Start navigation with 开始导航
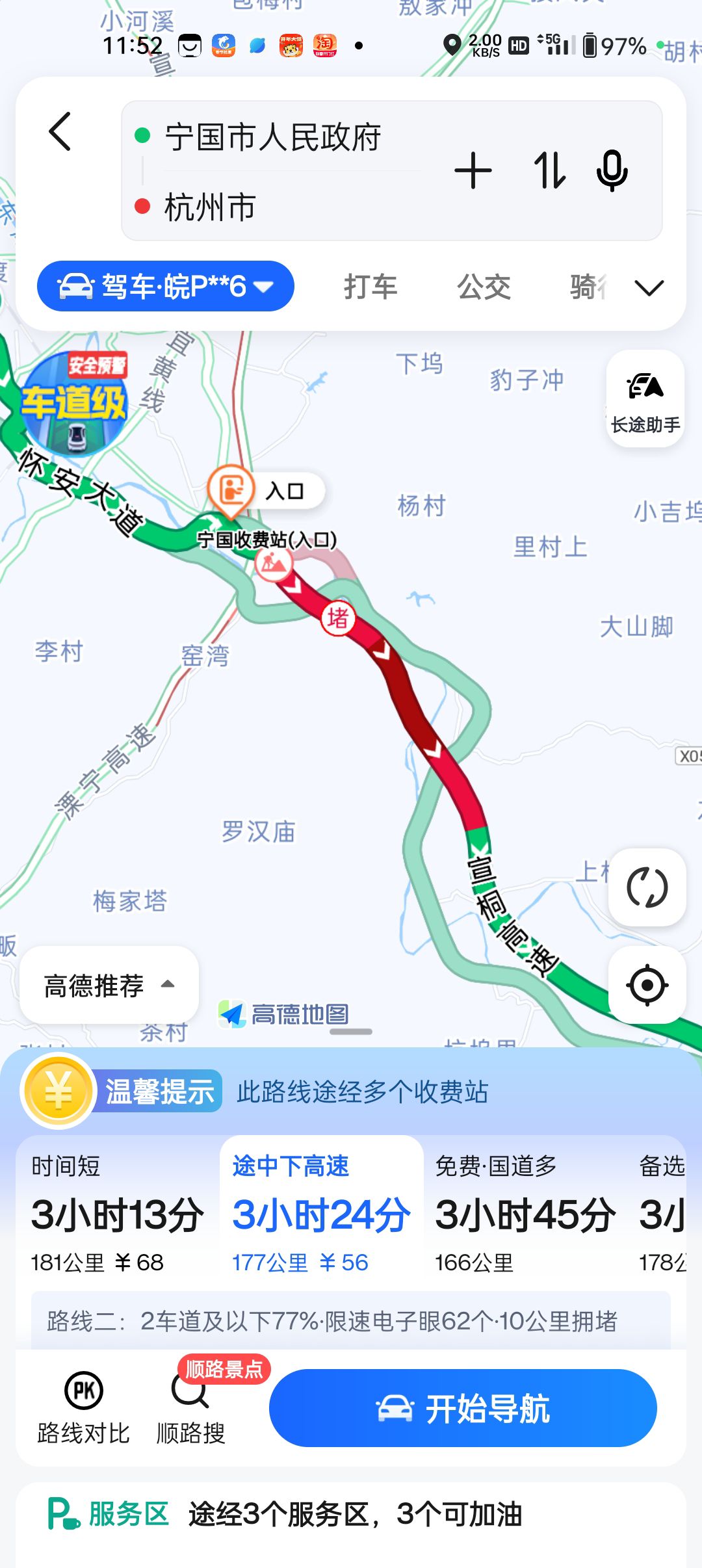Image resolution: width=702 pixels, height=1568 pixels. (x=463, y=1408)
